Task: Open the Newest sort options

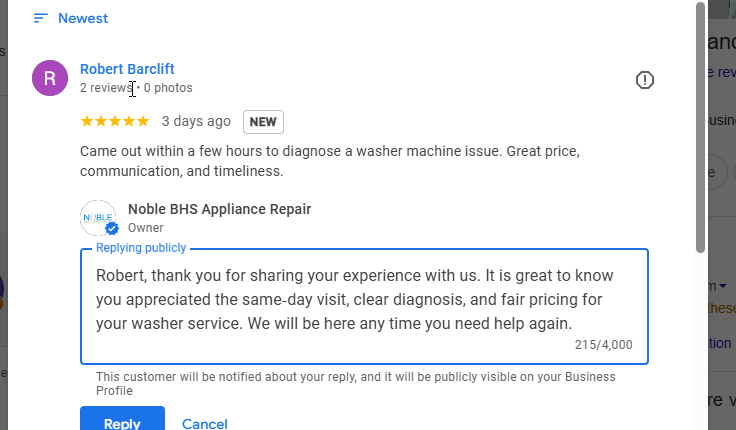Action: click(70, 18)
